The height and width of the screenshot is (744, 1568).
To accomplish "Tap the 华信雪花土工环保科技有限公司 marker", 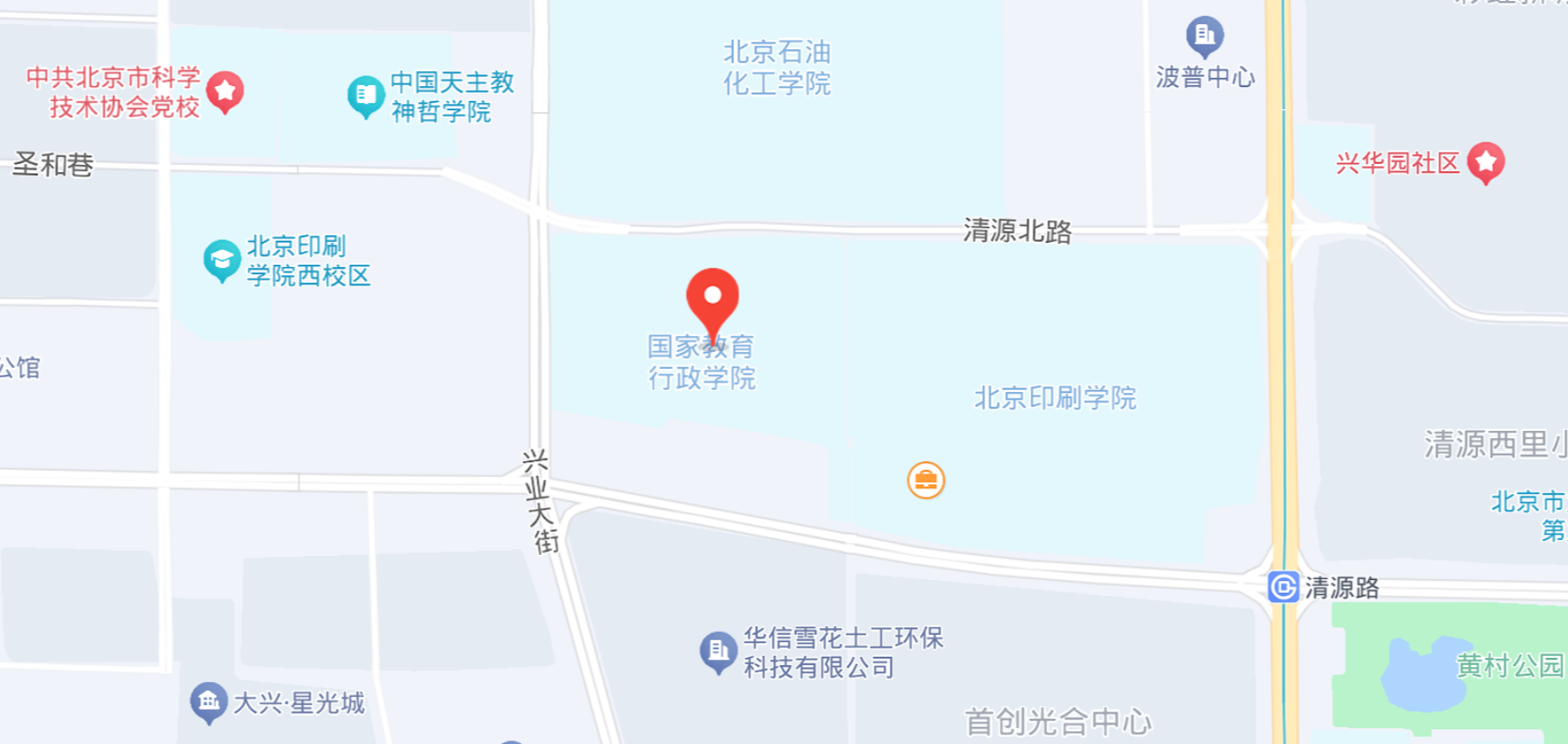I will pos(717,651).
